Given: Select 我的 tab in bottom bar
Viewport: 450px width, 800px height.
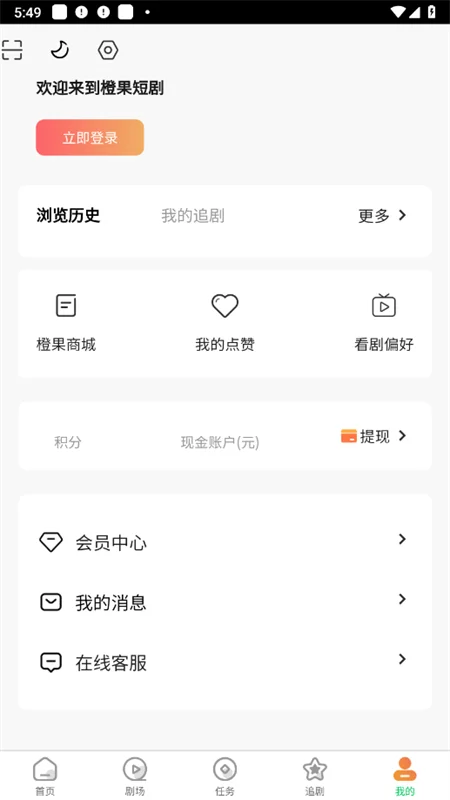Looking at the screenshot, I should point(405,776).
